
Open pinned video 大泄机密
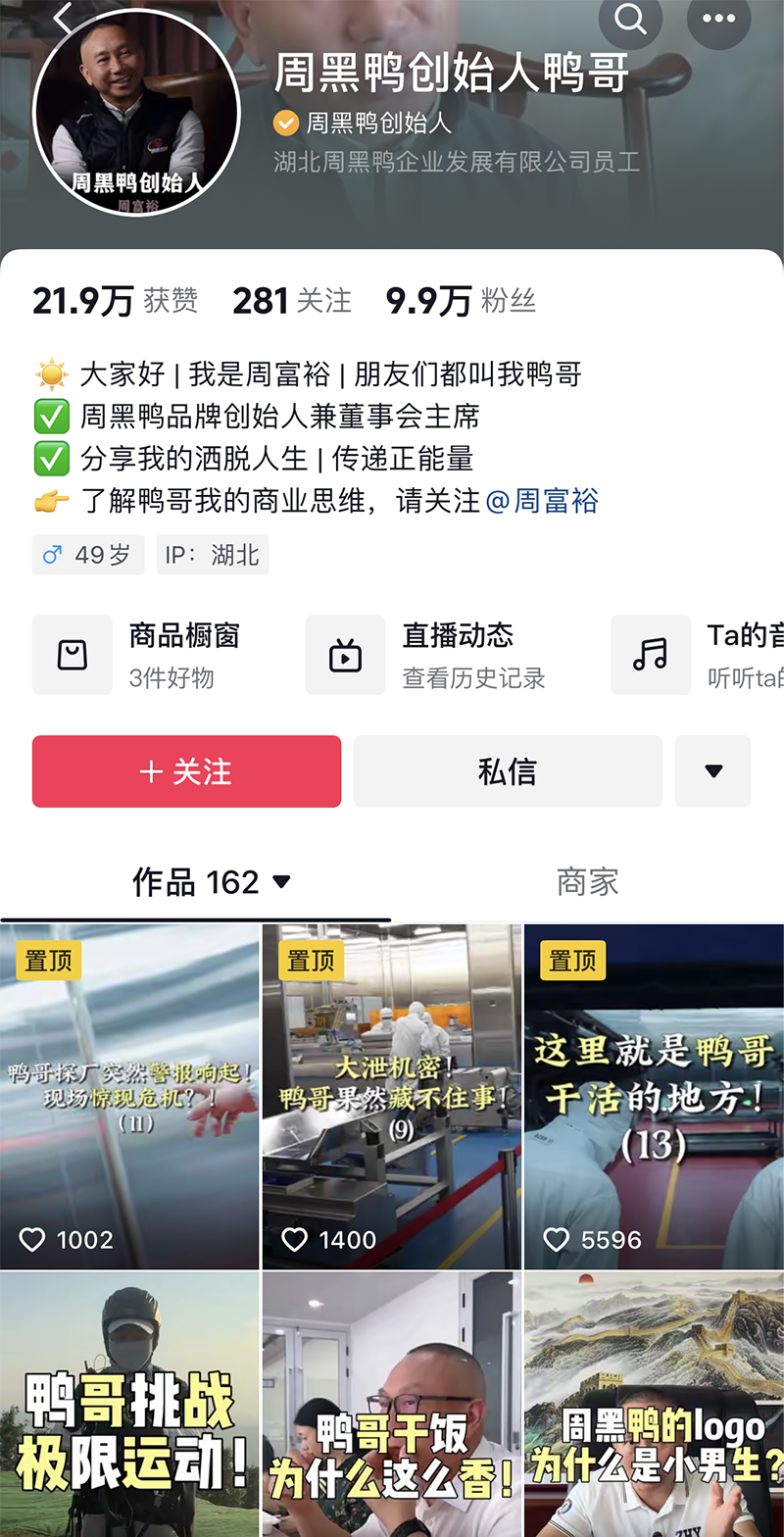[392, 1096]
